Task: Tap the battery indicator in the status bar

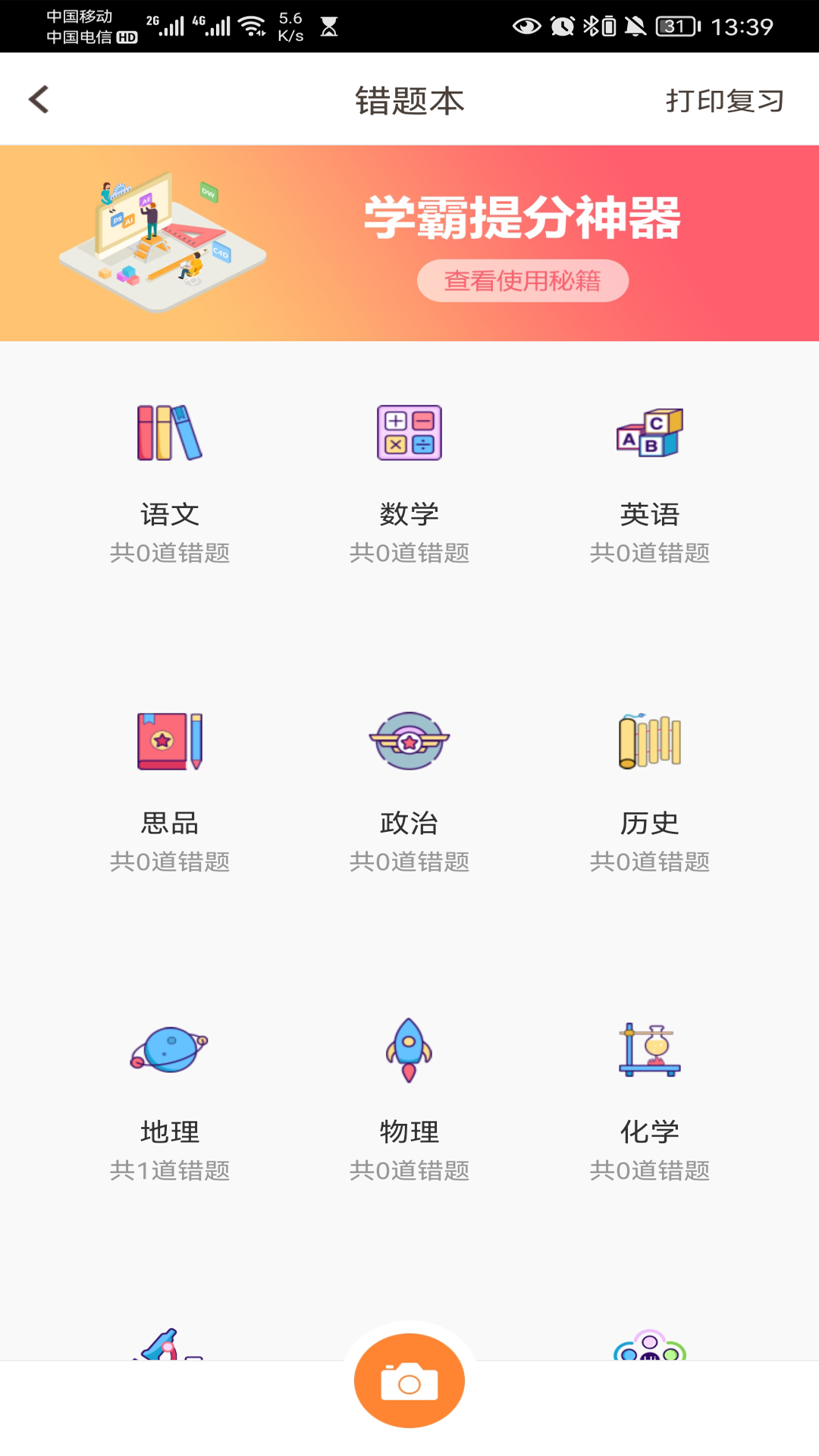Action: (674, 25)
